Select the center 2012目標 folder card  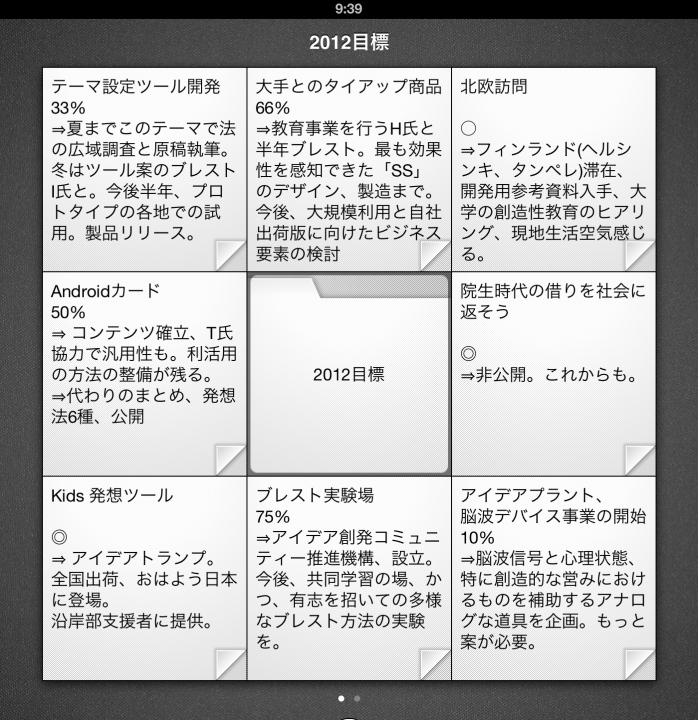(x=348, y=373)
